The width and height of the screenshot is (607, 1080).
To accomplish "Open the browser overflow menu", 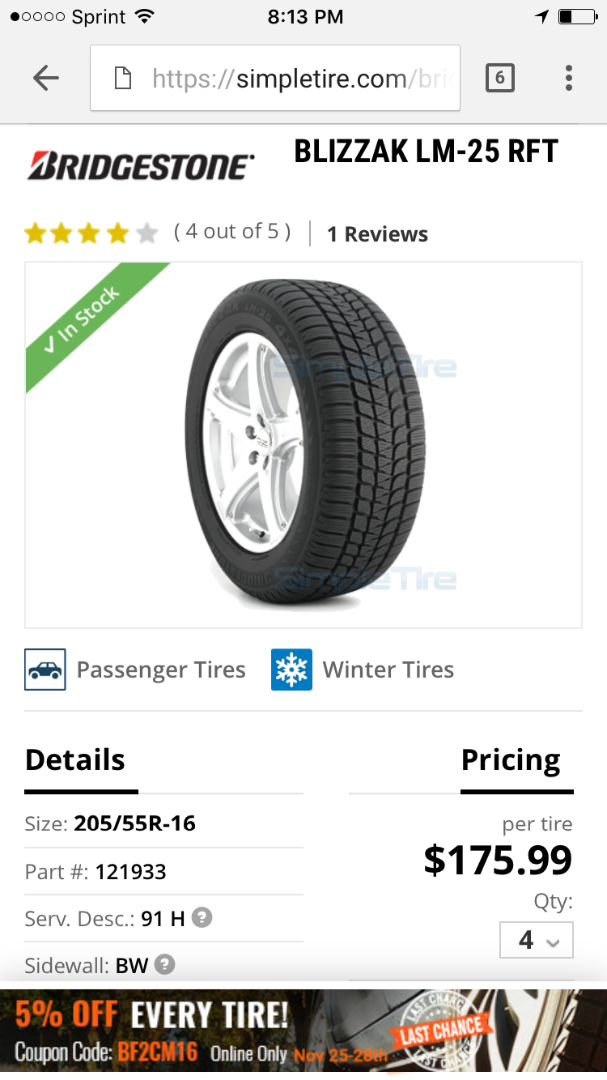I will point(568,77).
